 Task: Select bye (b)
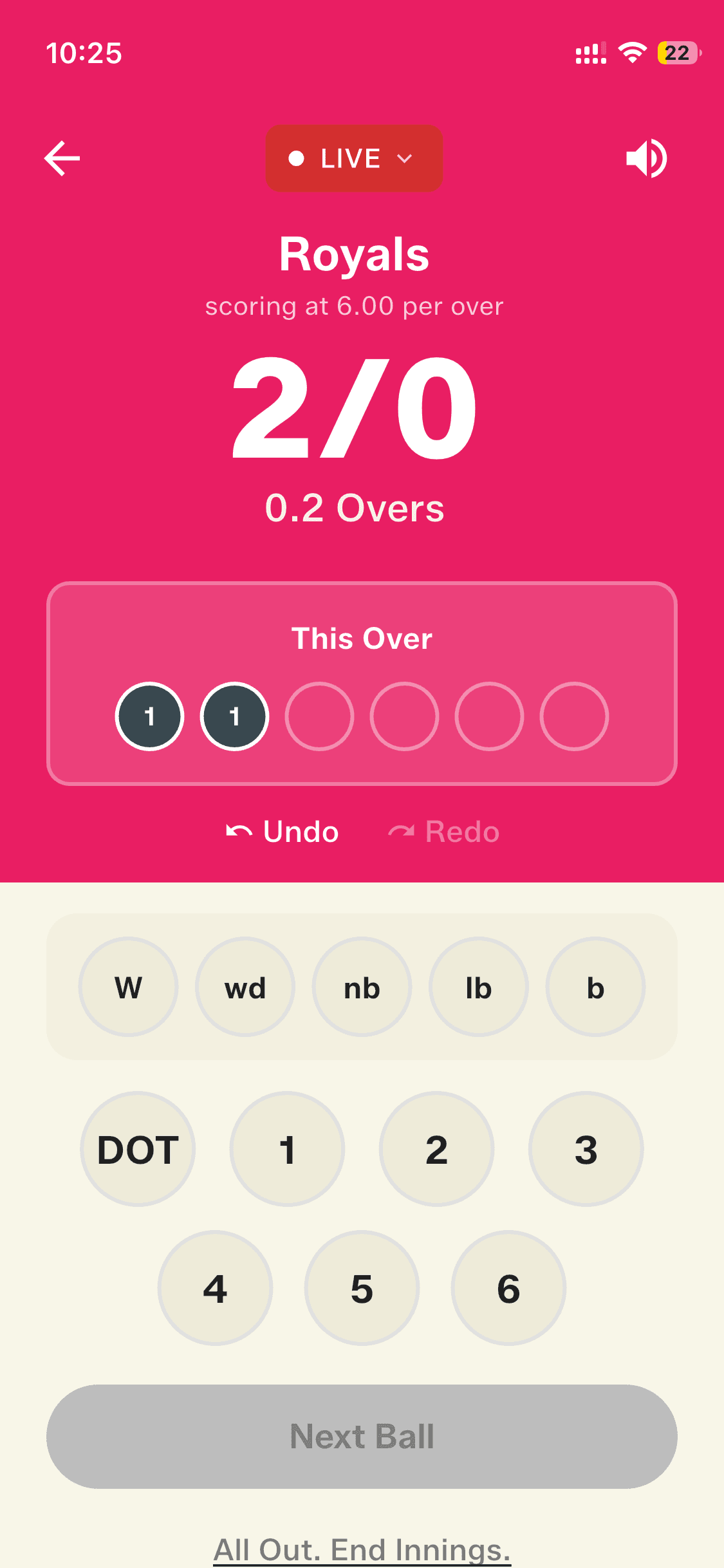(x=595, y=987)
